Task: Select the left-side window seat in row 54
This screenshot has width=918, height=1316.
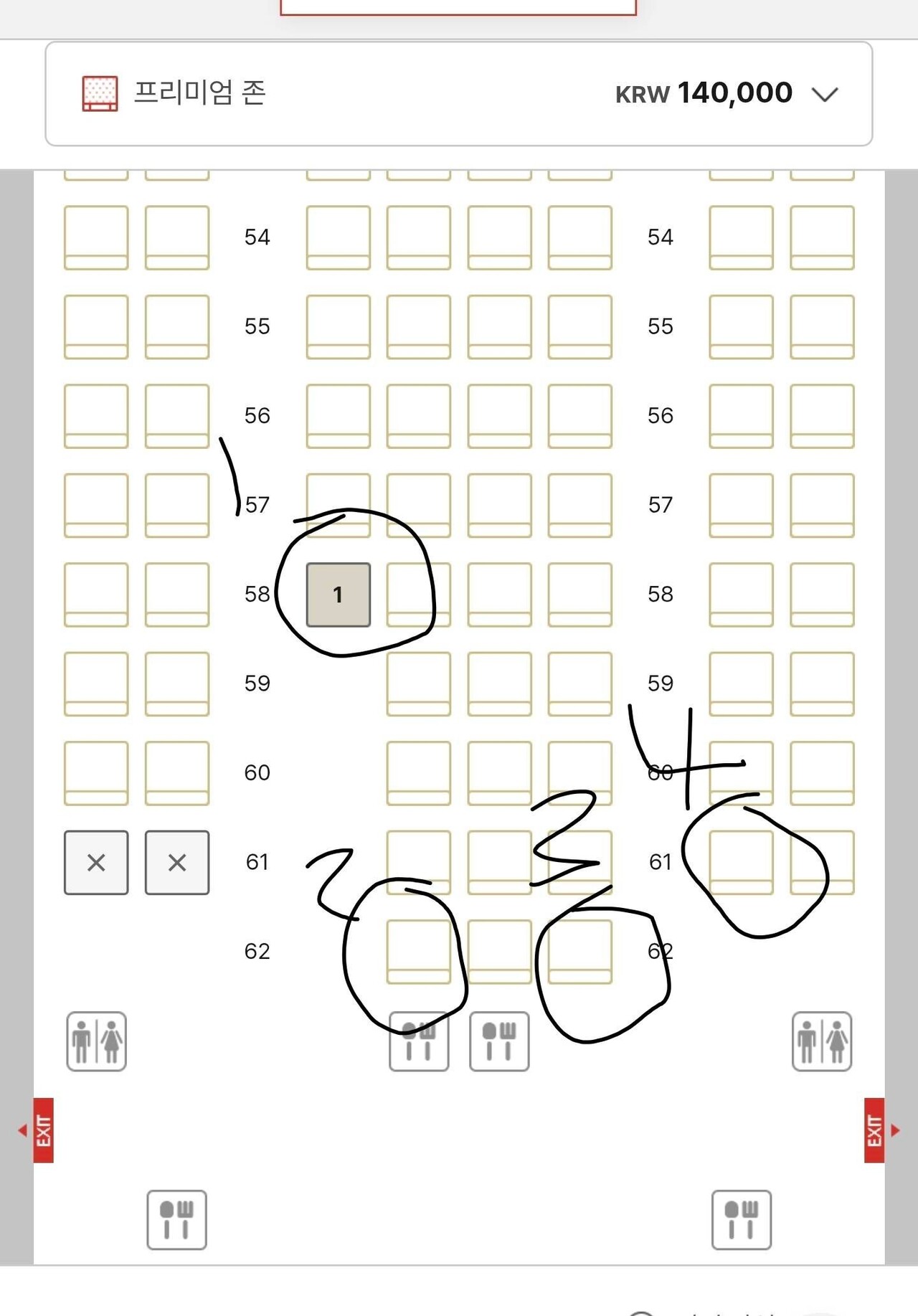Action: pyautogui.click(x=96, y=237)
